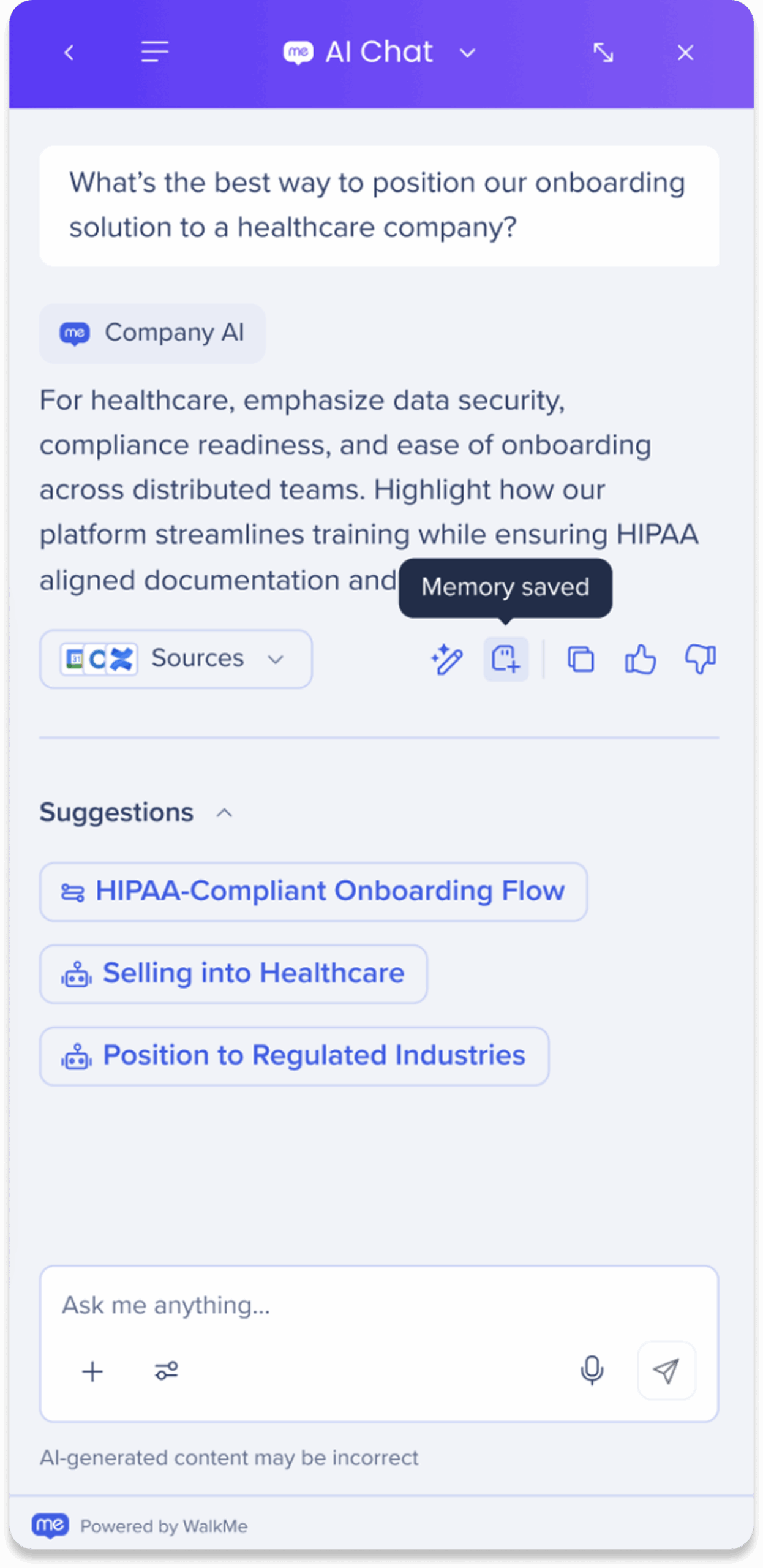Tap the magic wand edit icon
The height and width of the screenshot is (1568, 763).
[x=447, y=659]
